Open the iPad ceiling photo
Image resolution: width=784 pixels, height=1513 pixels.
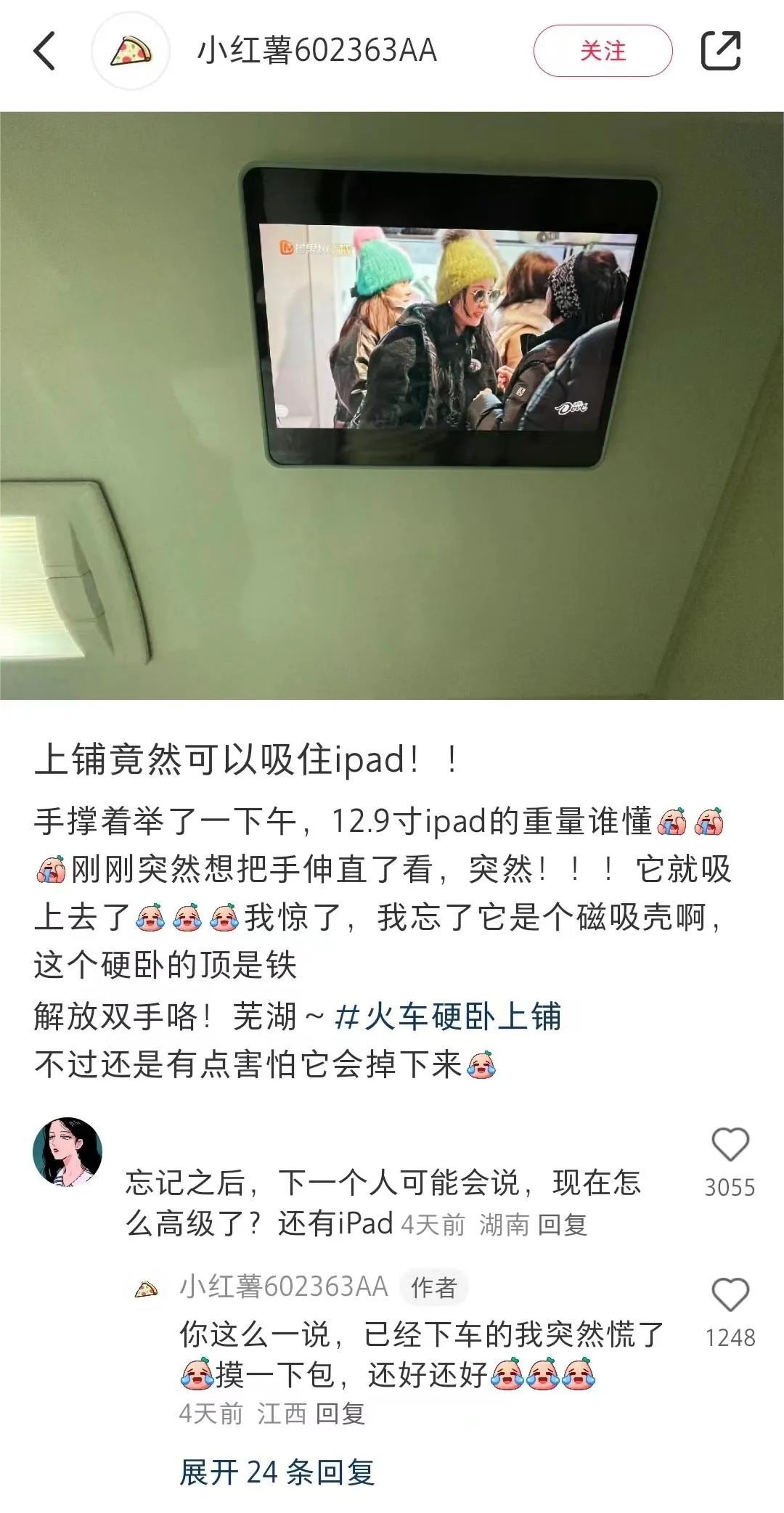point(392,405)
